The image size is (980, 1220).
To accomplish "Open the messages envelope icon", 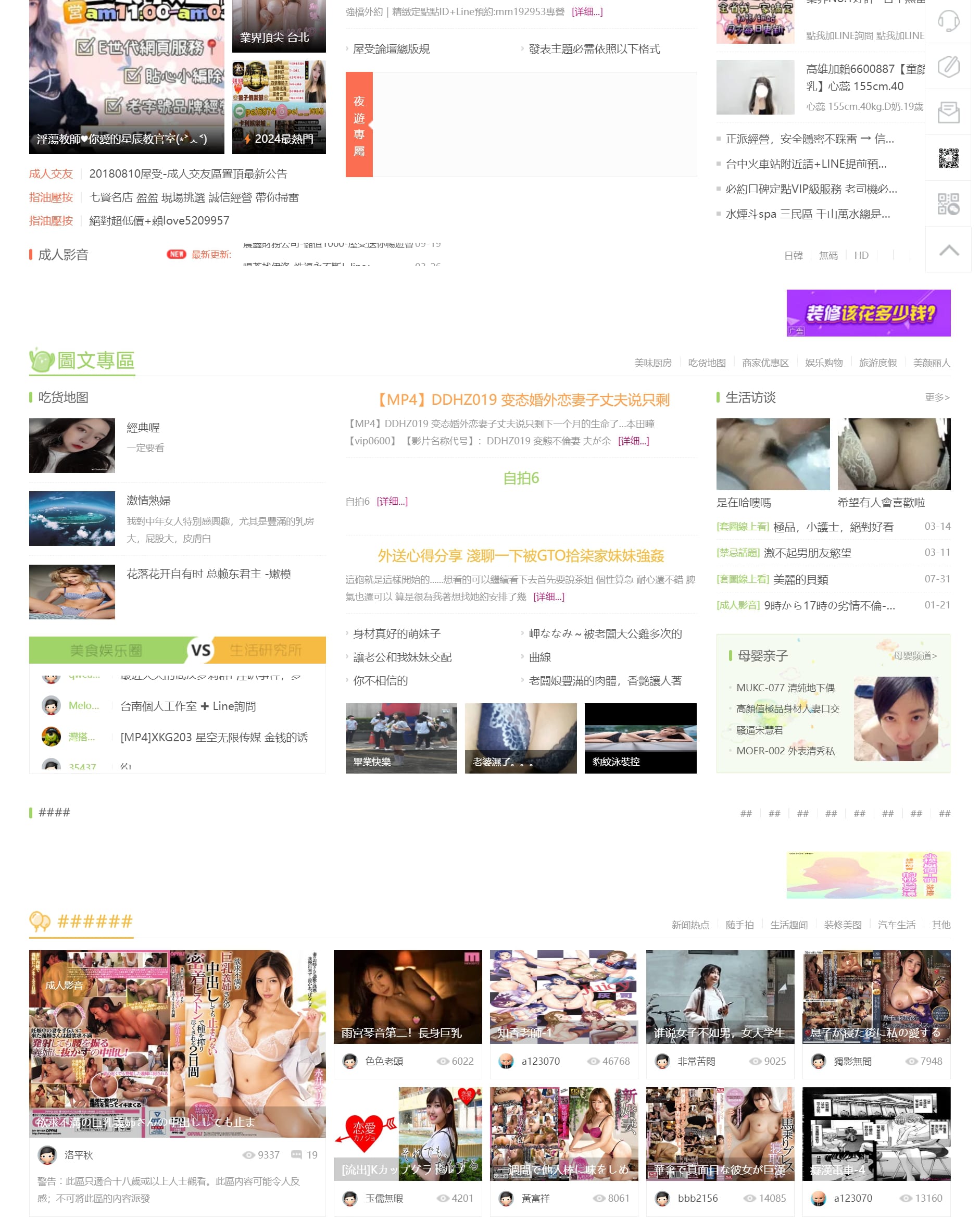I will point(948,112).
